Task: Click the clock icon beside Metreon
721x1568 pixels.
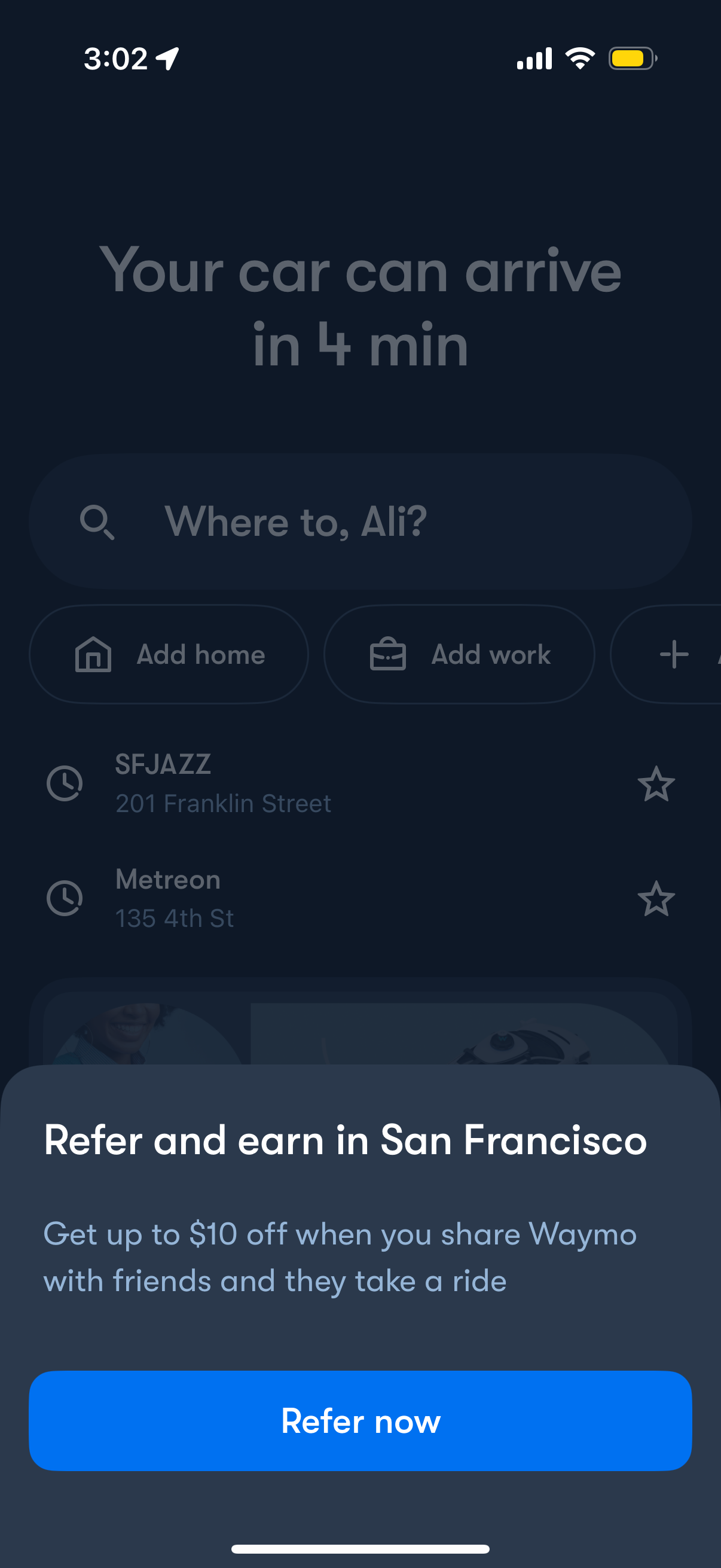Action: click(x=66, y=897)
